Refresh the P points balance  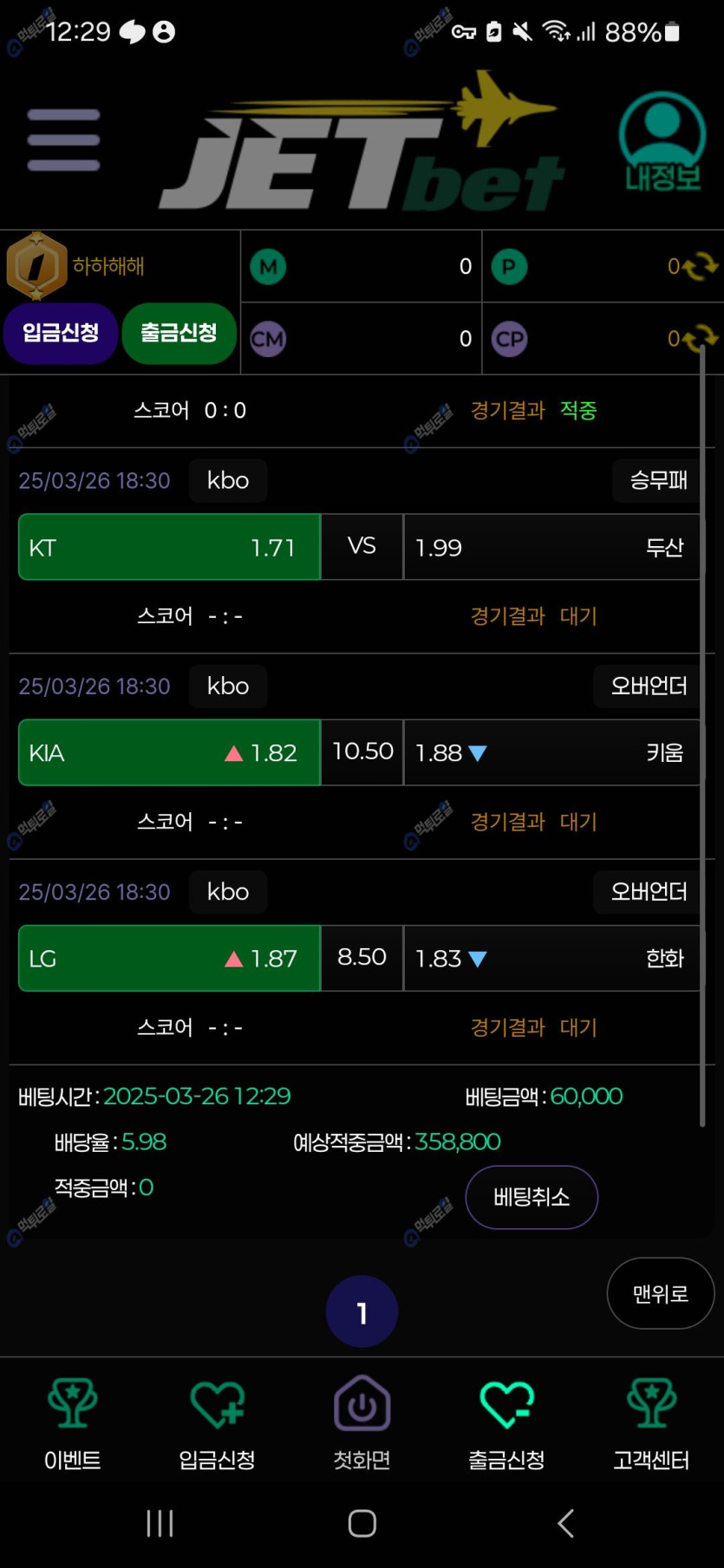coord(701,266)
